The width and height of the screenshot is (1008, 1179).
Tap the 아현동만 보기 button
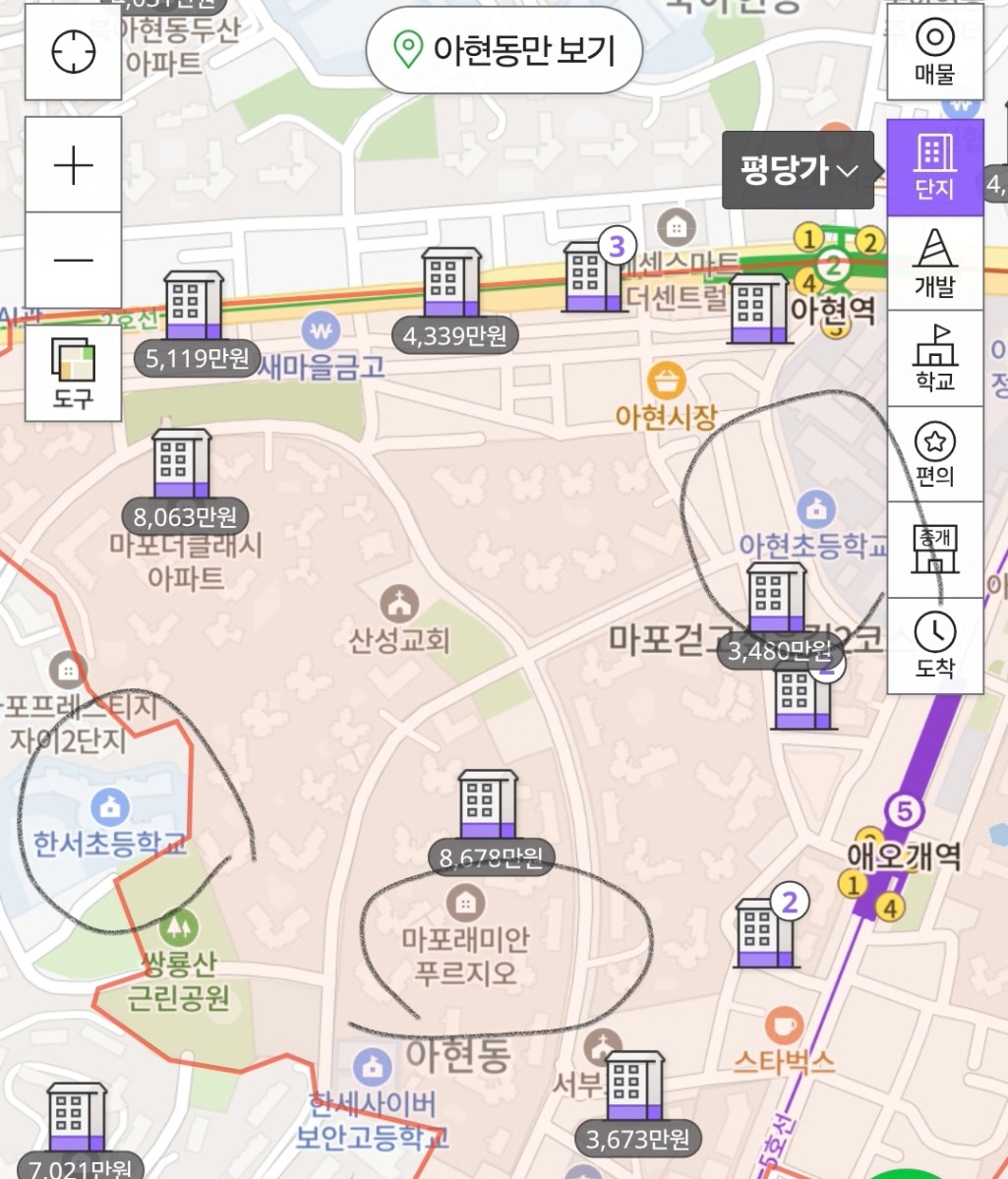[x=504, y=50]
